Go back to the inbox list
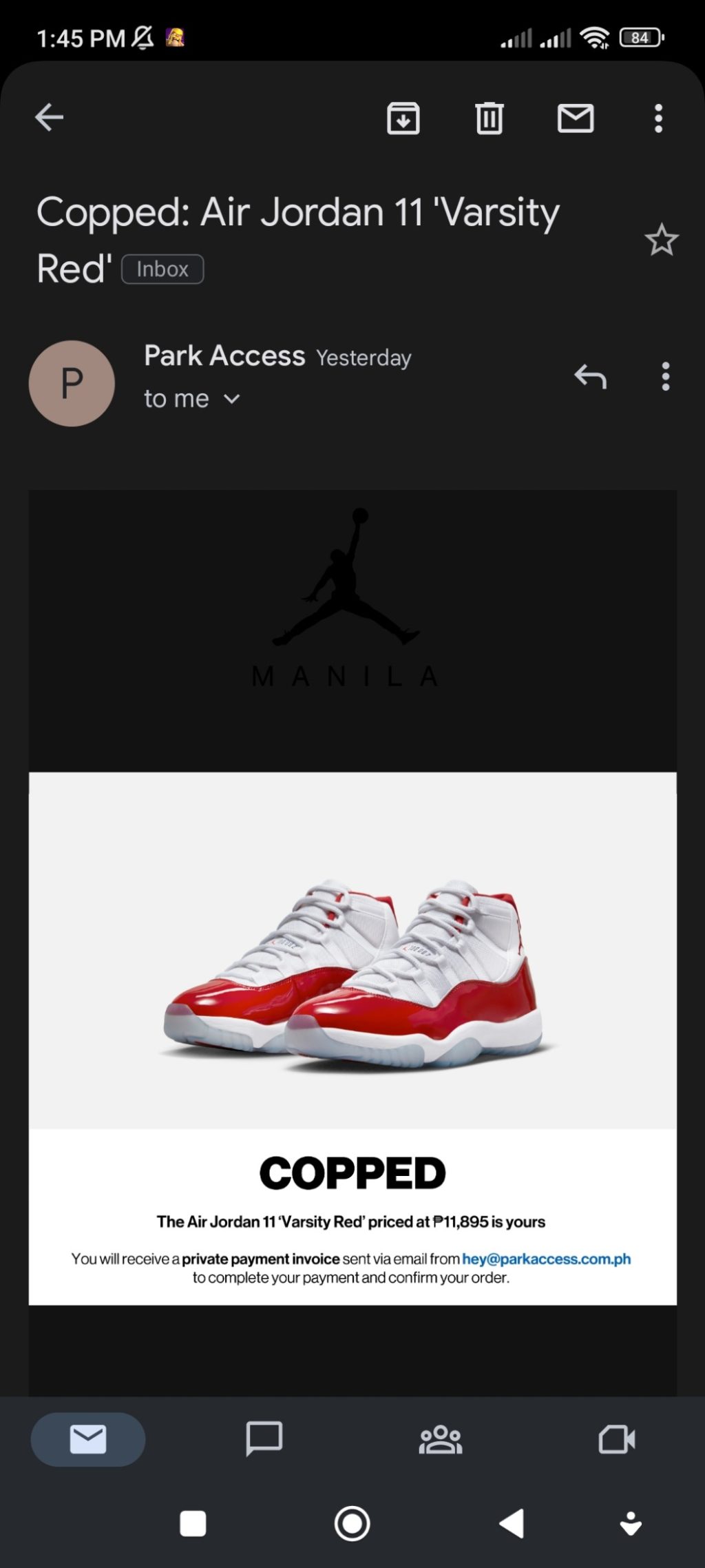The height and width of the screenshot is (1568, 705). point(49,117)
